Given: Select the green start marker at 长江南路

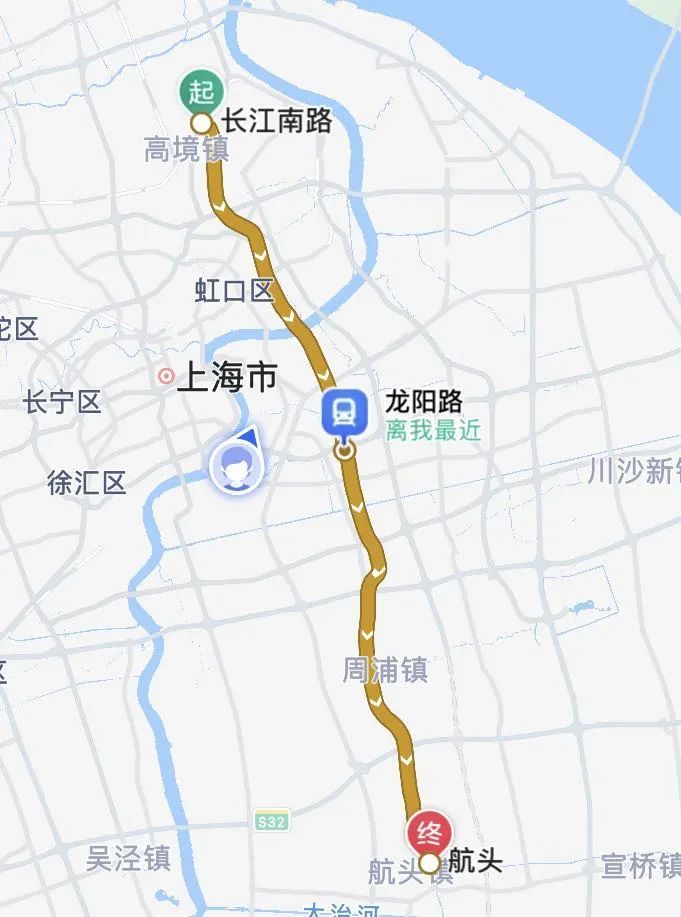Looking at the screenshot, I should point(201,92).
